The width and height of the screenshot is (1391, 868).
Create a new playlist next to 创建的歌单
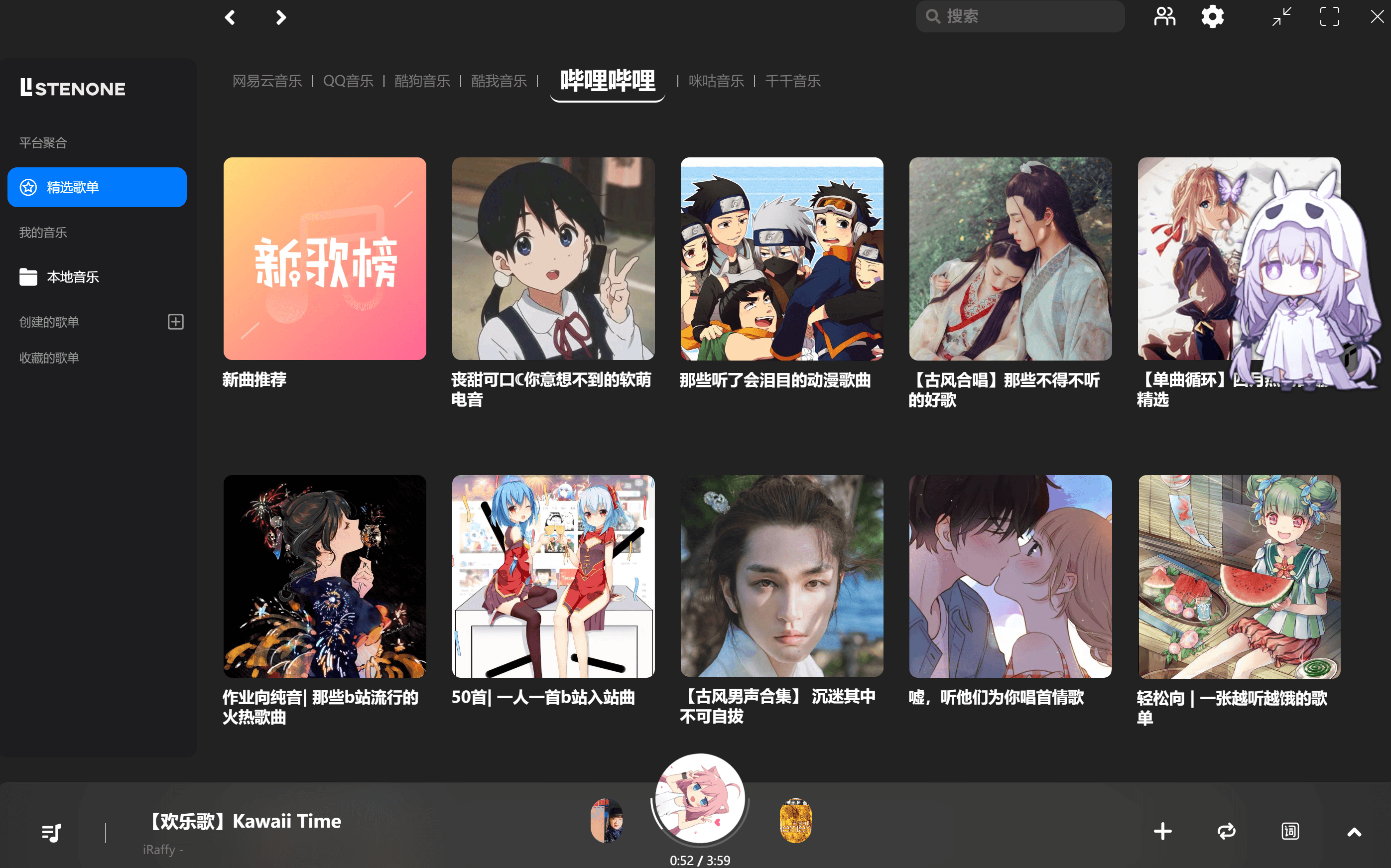pyautogui.click(x=176, y=322)
